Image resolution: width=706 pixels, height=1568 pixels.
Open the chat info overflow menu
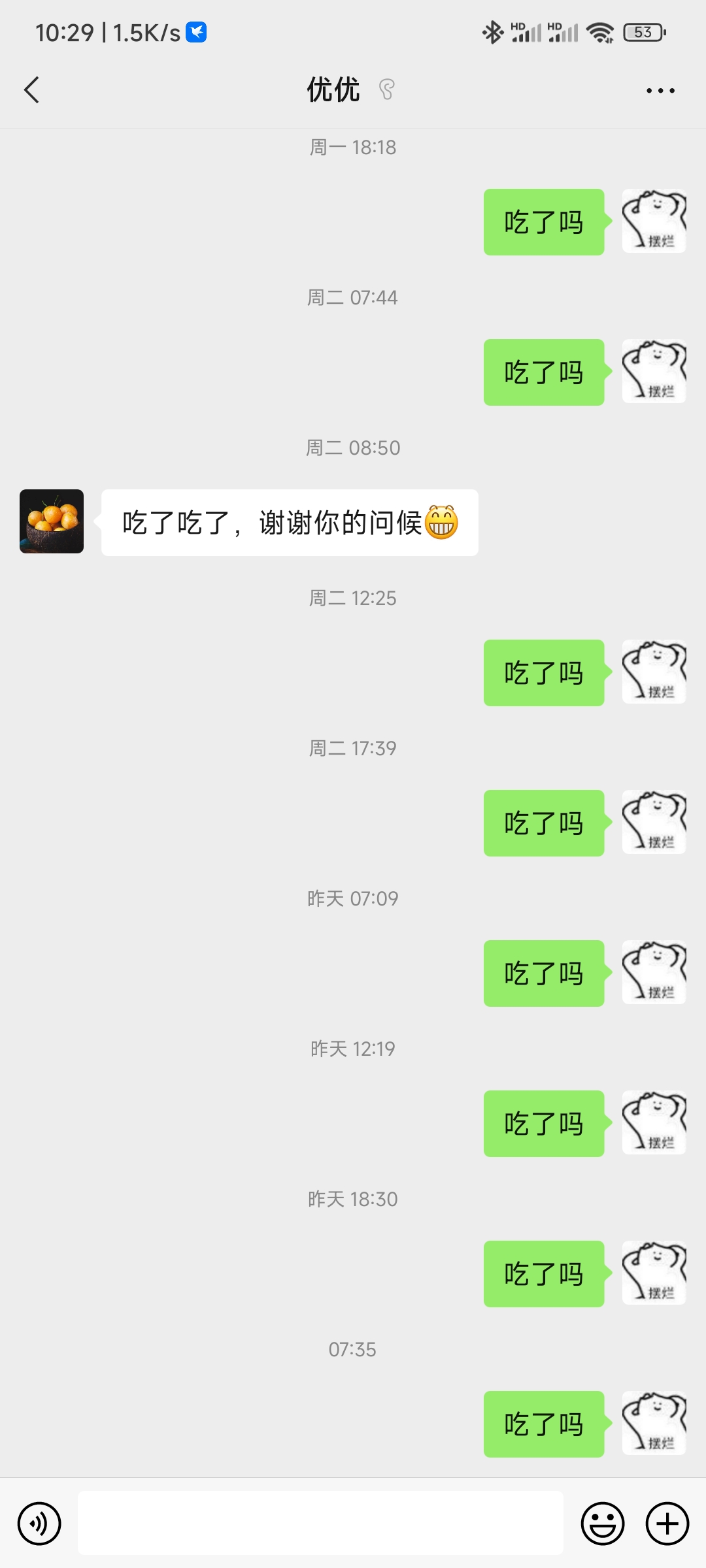click(x=660, y=90)
